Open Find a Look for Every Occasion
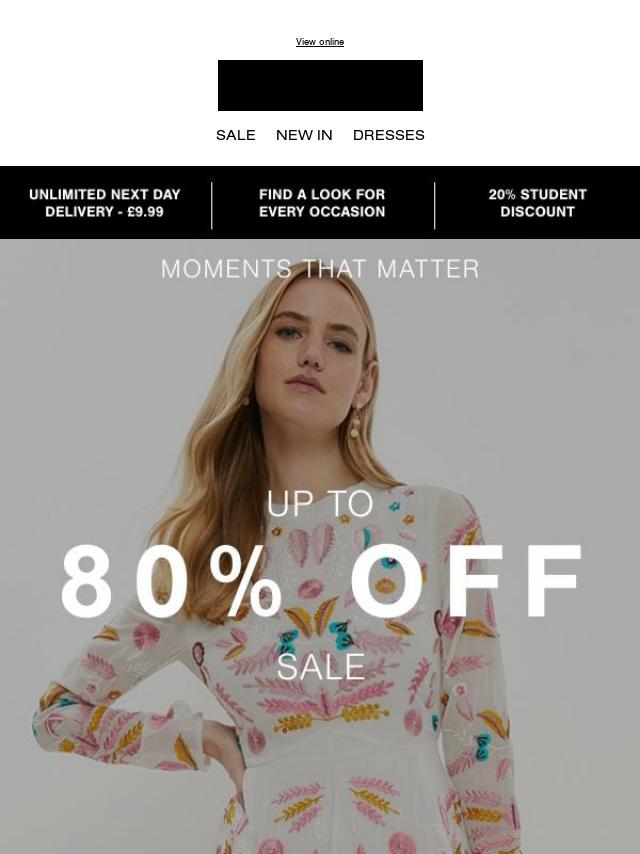The height and width of the screenshot is (854, 640). [x=322, y=203]
